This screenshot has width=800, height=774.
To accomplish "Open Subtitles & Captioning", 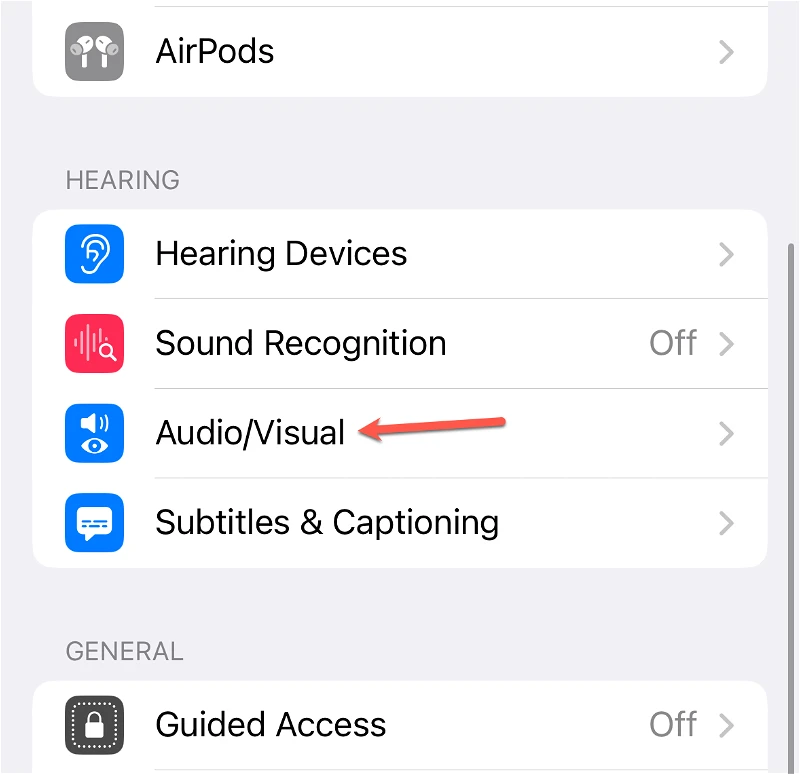I will [x=400, y=522].
